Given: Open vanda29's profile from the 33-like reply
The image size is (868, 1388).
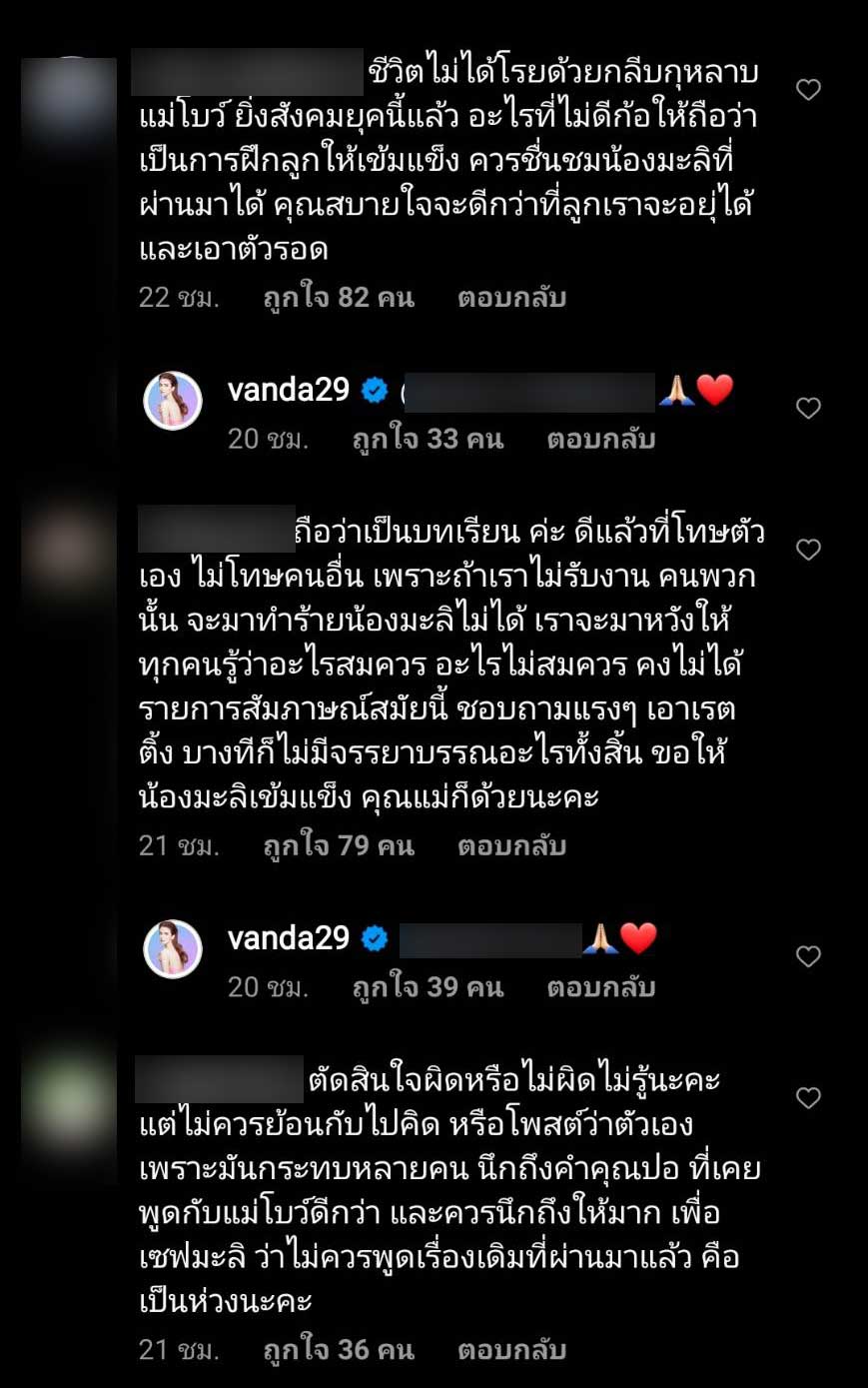Looking at the screenshot, I should point(289,390).
